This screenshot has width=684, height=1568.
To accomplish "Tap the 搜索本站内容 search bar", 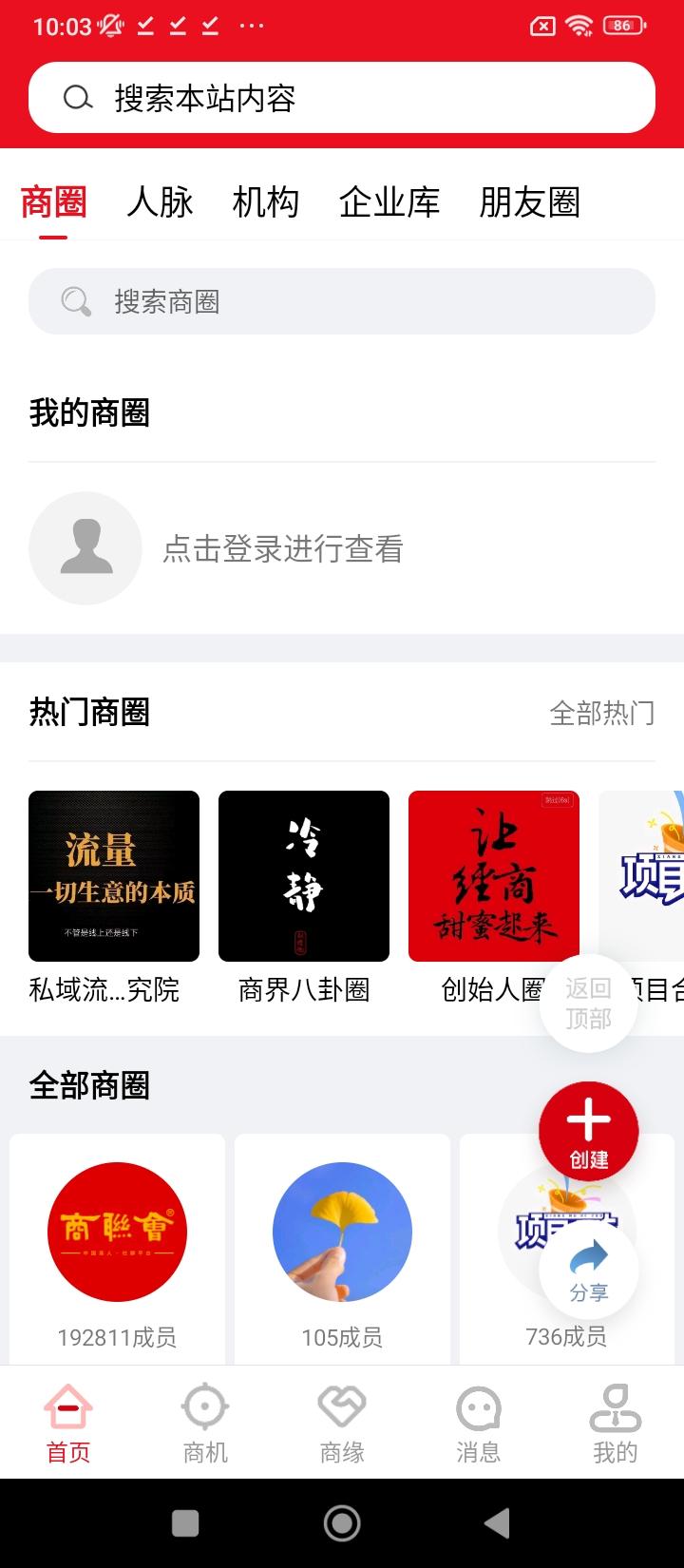I will tap(342, 98).
